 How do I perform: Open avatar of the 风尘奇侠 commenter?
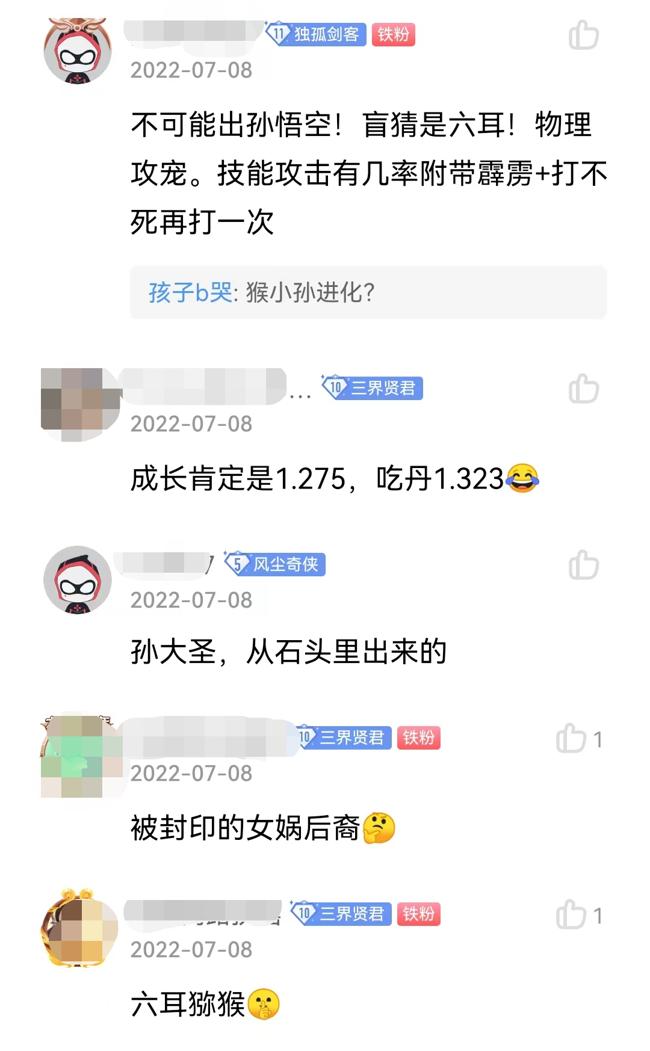click(x=79, y=580)
